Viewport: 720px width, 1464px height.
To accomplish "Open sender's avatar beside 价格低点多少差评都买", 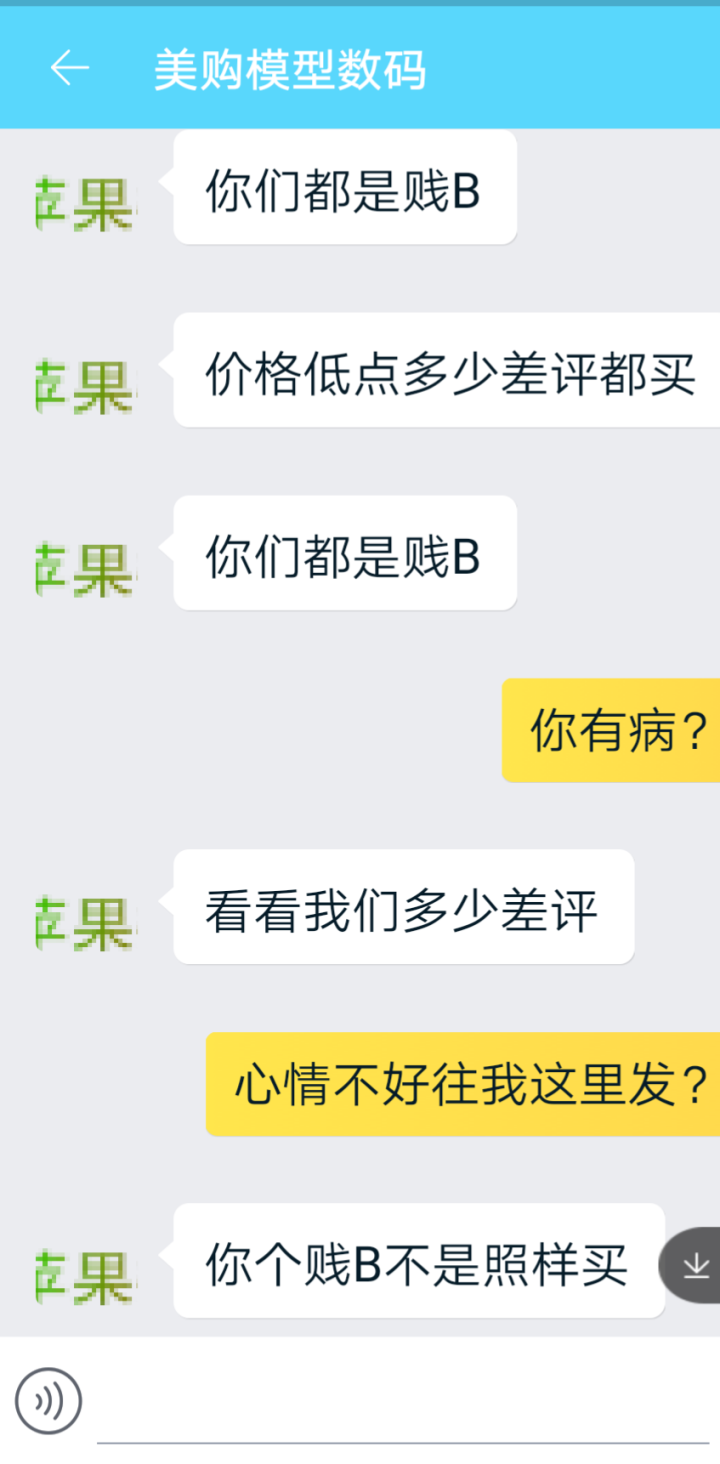I will click(x=85, y=389).
